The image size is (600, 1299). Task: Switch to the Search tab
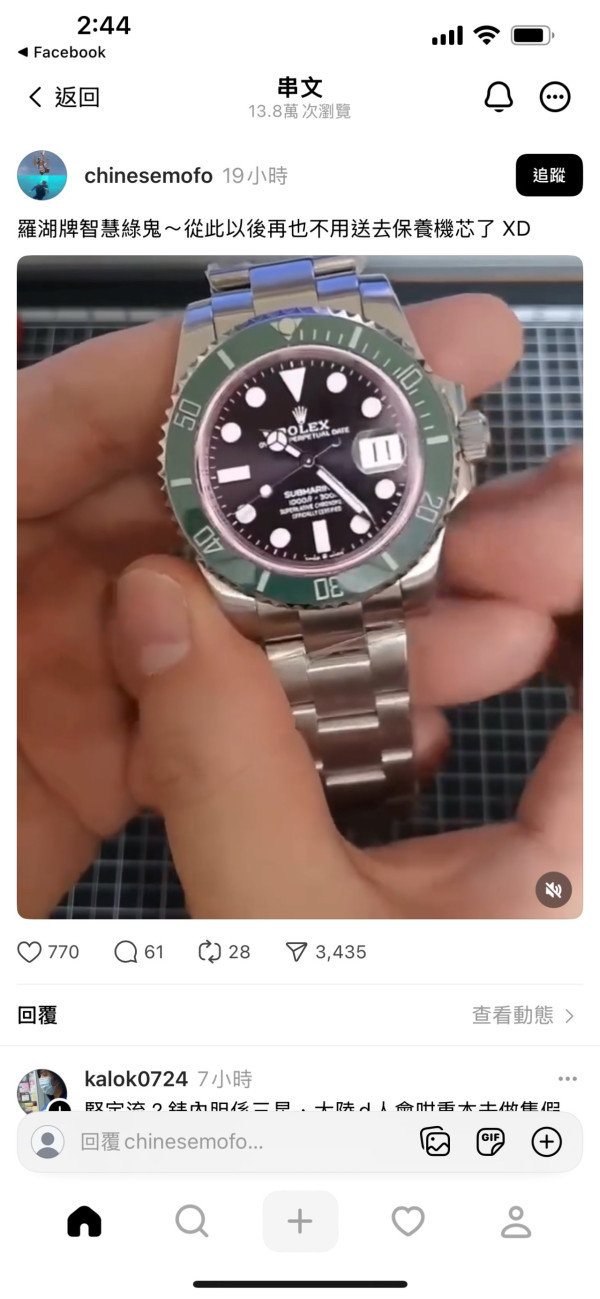click(x=191, y=1221)
